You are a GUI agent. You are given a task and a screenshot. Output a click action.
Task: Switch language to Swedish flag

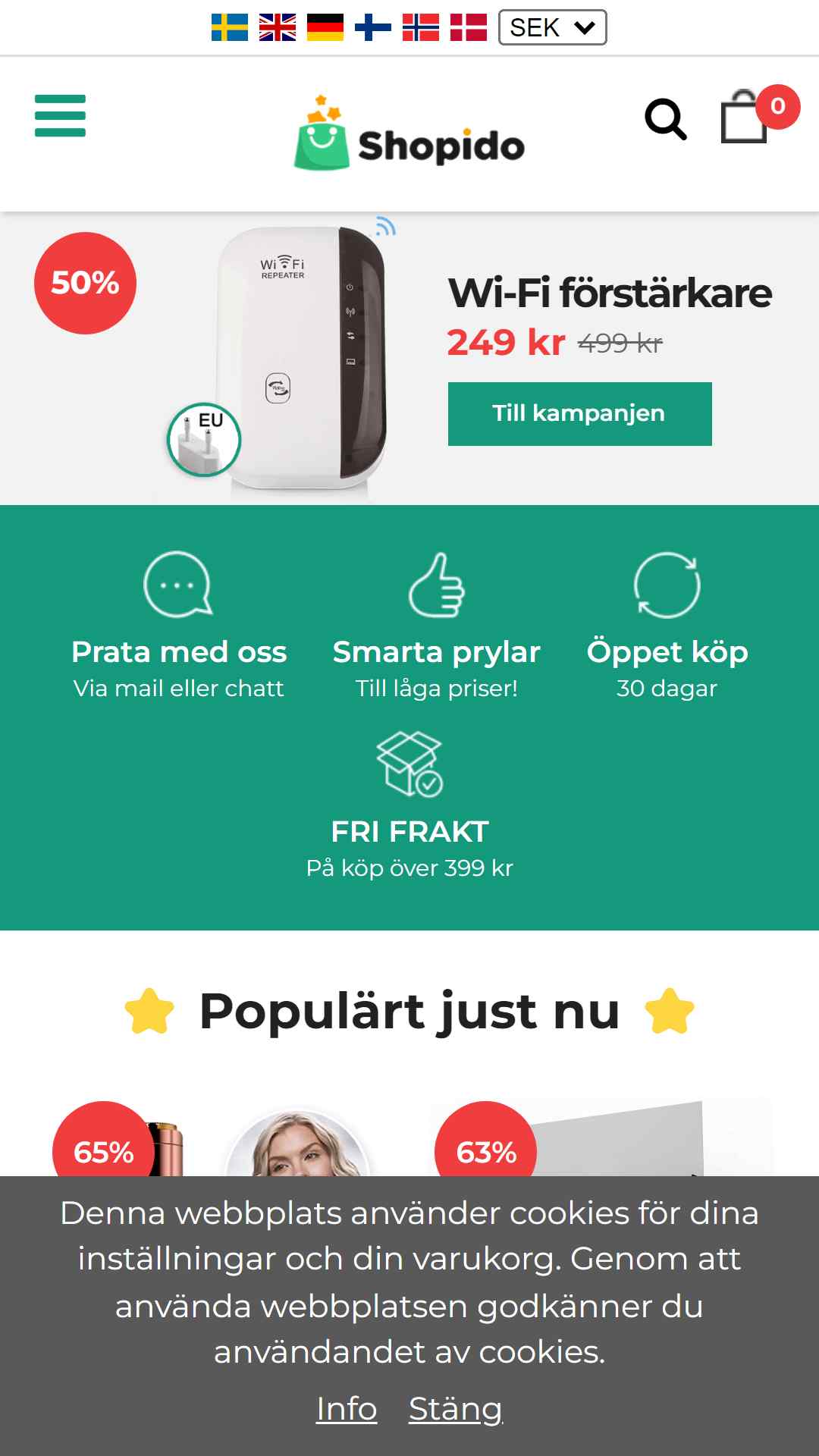click(229, 27)
